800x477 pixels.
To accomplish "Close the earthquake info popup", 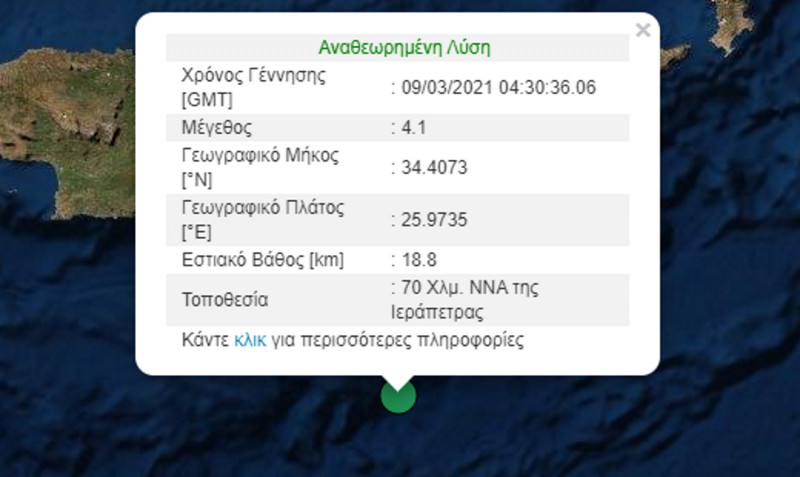I will pos(642,31).
